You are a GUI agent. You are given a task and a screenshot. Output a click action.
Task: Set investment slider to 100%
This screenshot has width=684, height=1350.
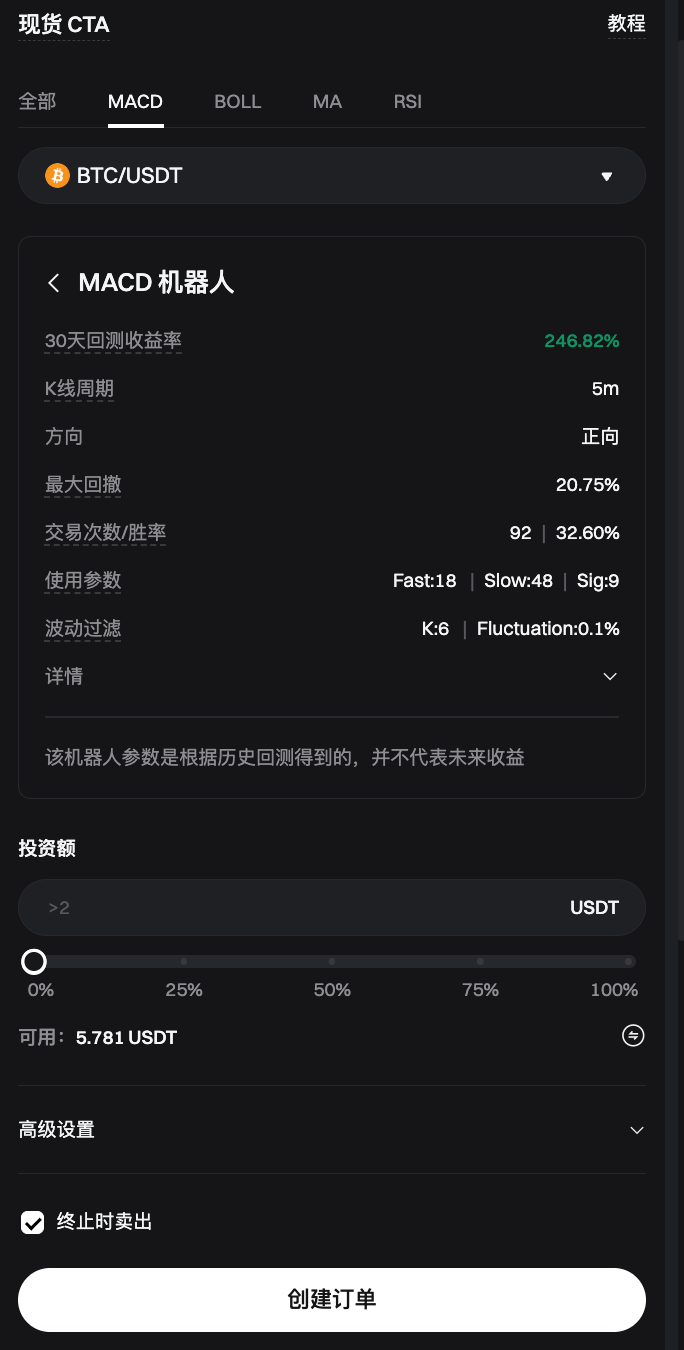pyautogui.click(x=628, y=962)
